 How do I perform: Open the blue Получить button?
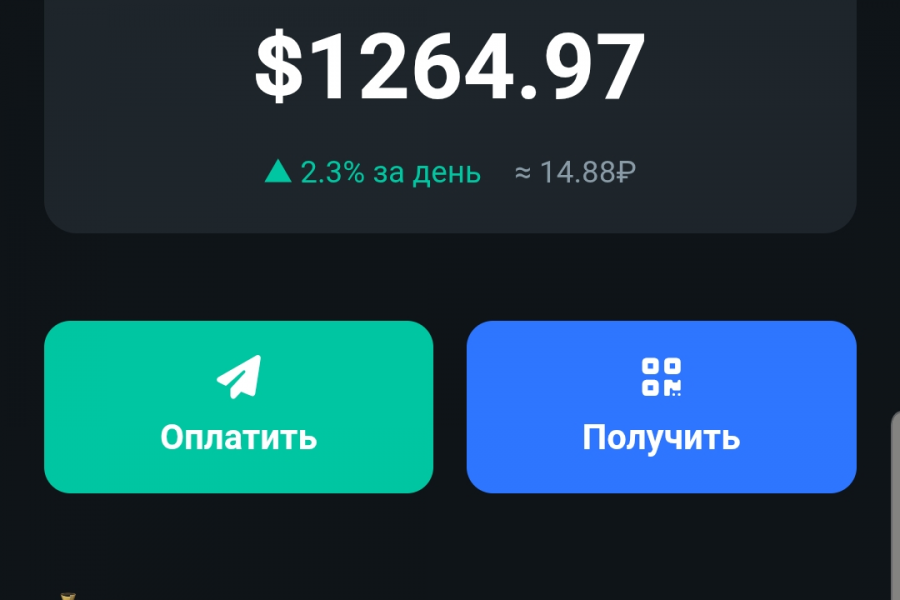click(661, 407)
